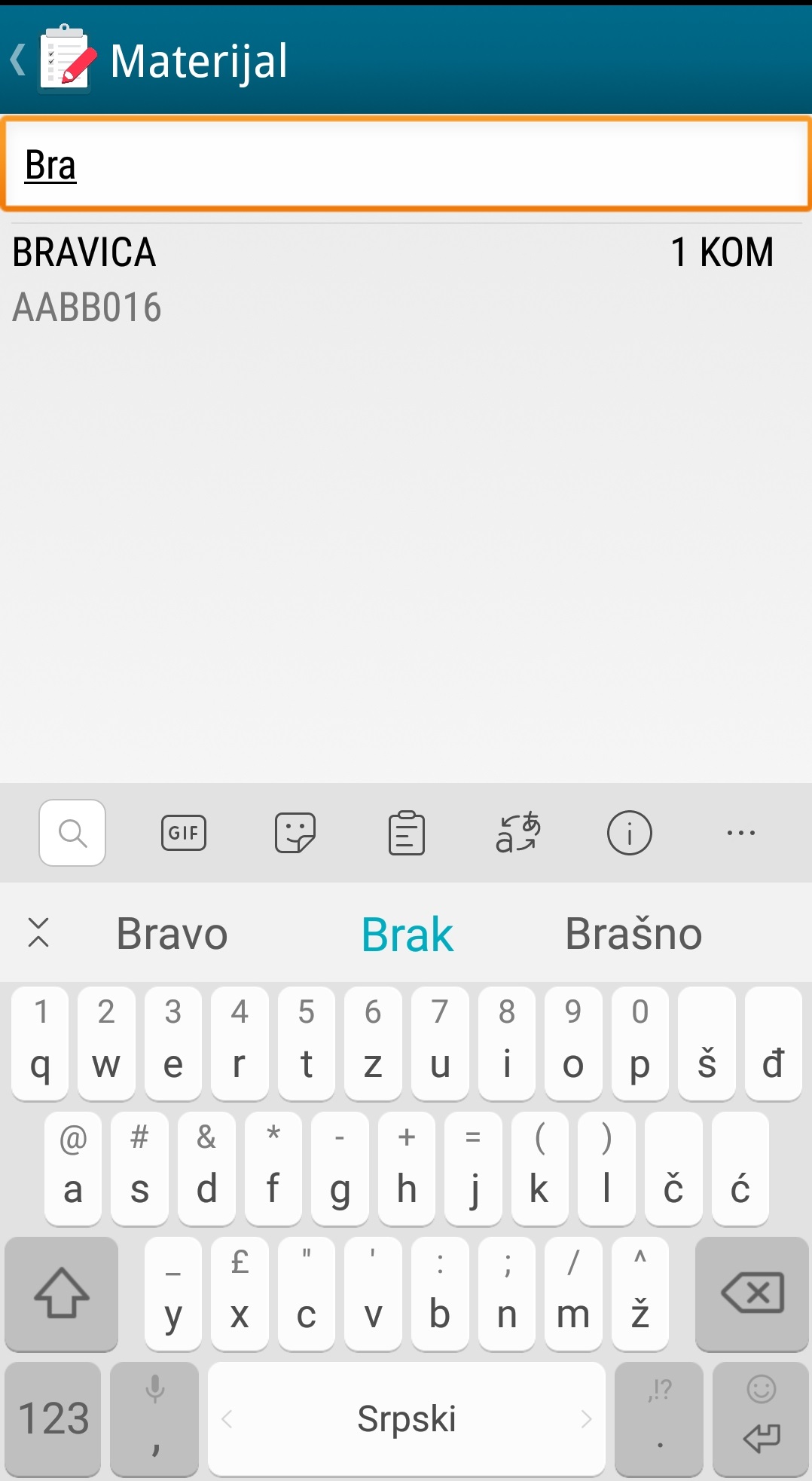Open the keyboard sticker panel

point(295,833)
